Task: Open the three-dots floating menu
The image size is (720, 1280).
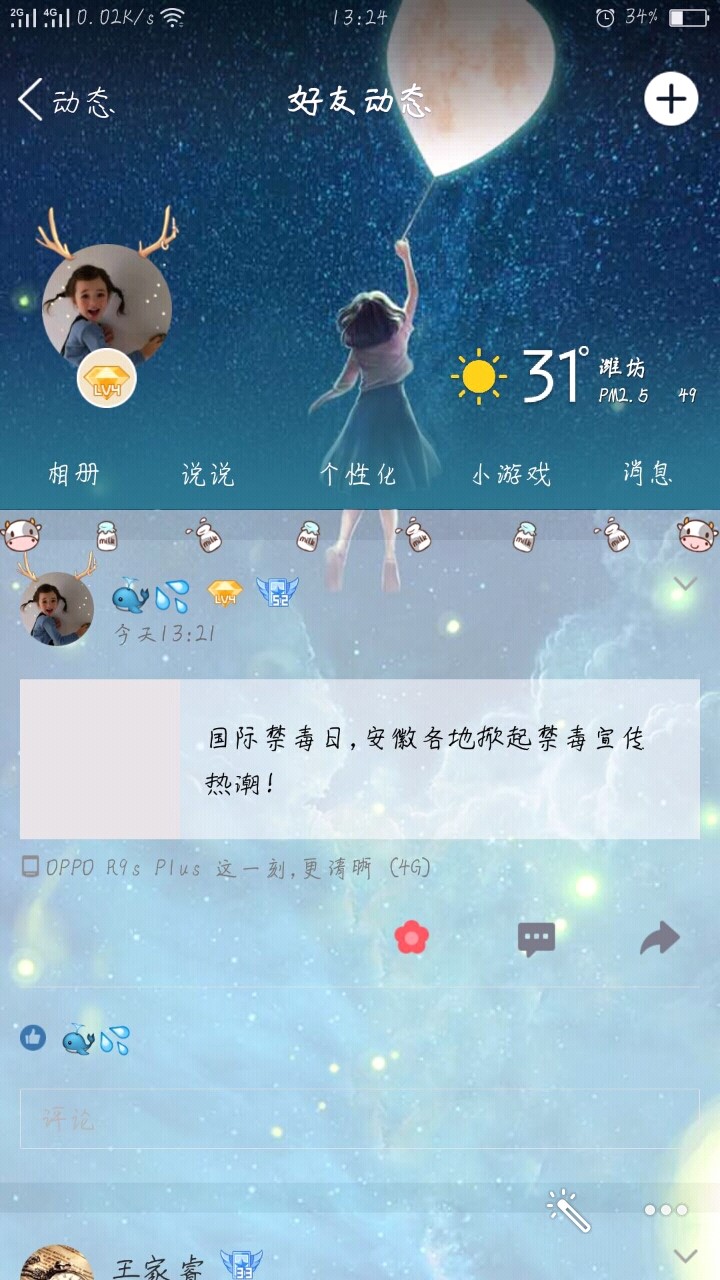Action: (x=665, y=1210)
